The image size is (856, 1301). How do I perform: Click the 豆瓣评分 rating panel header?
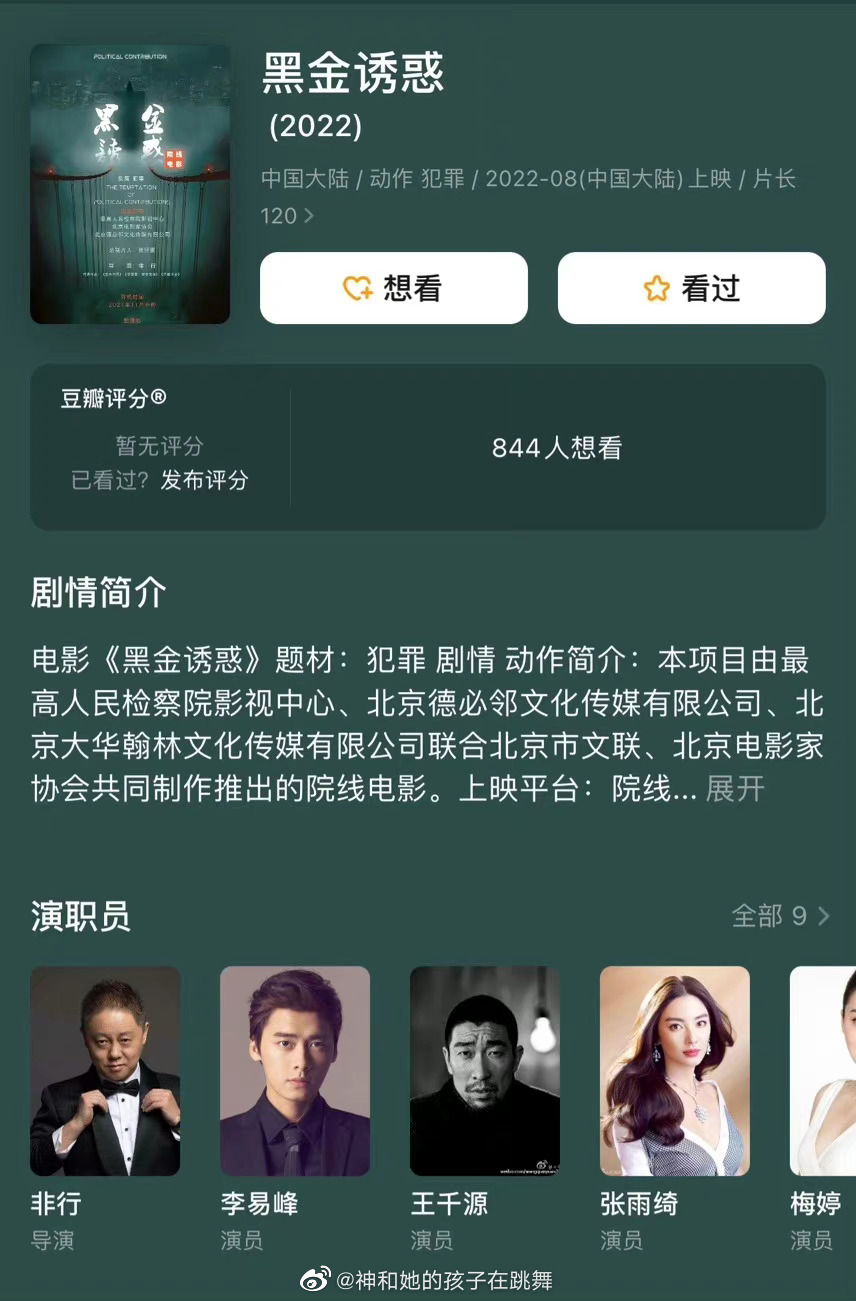tap(113, 398)
